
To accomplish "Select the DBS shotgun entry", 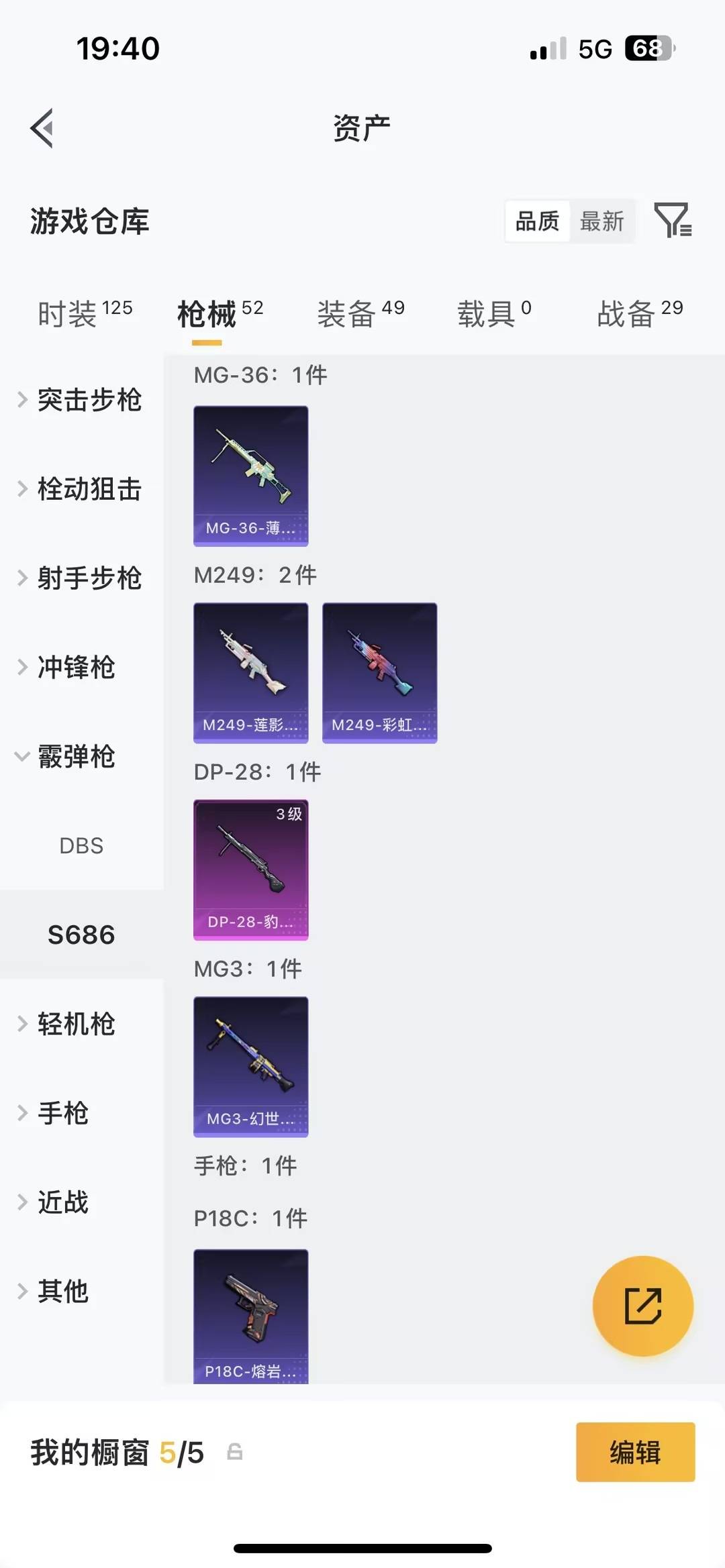I will [x=81, y=845].
